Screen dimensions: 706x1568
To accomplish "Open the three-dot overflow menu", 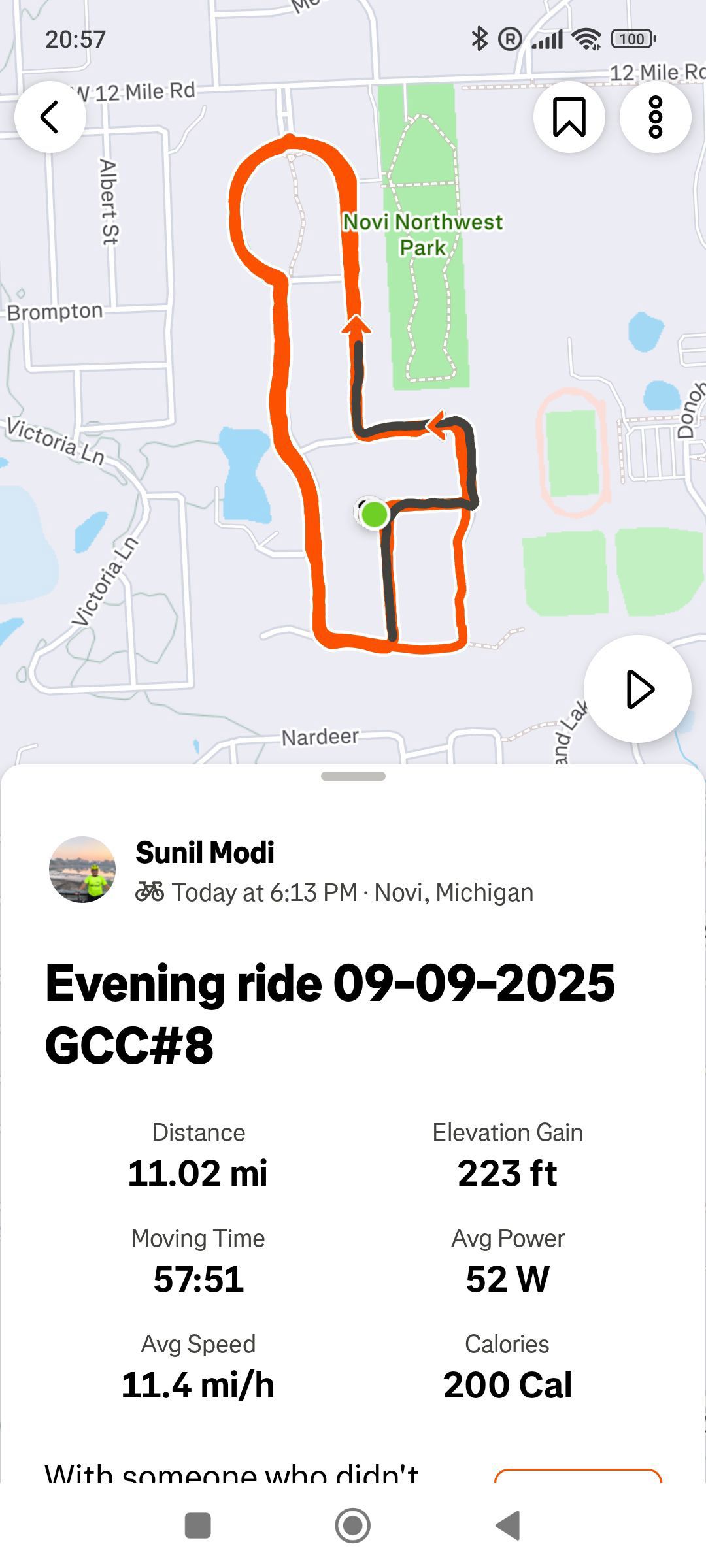I will pos(656,117).
